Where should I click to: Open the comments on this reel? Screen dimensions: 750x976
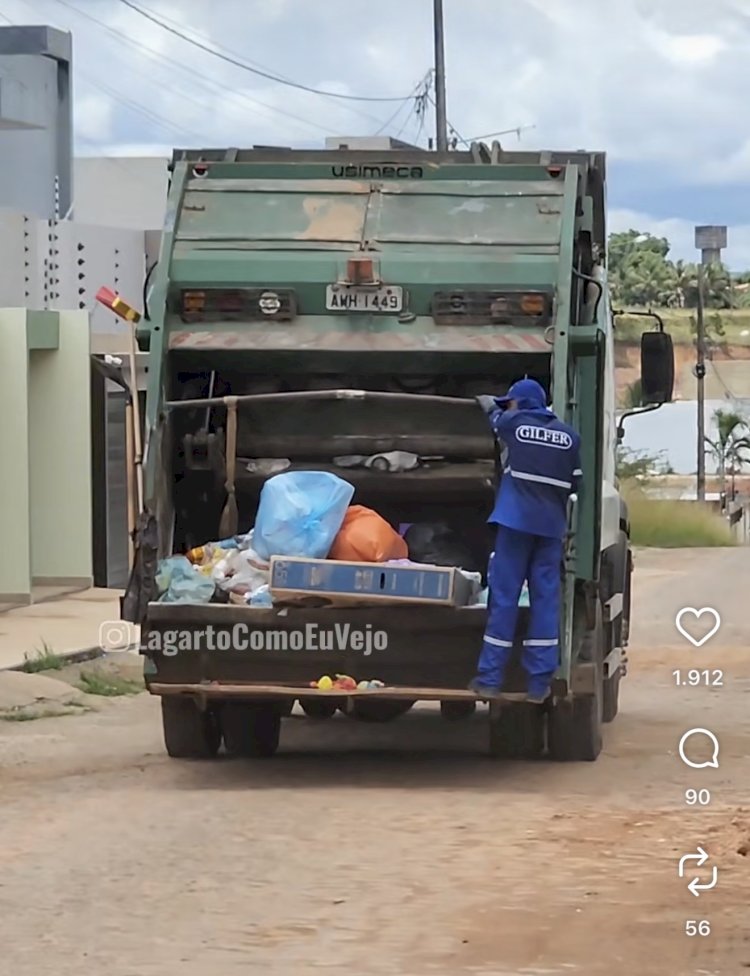tap(698, 748)
